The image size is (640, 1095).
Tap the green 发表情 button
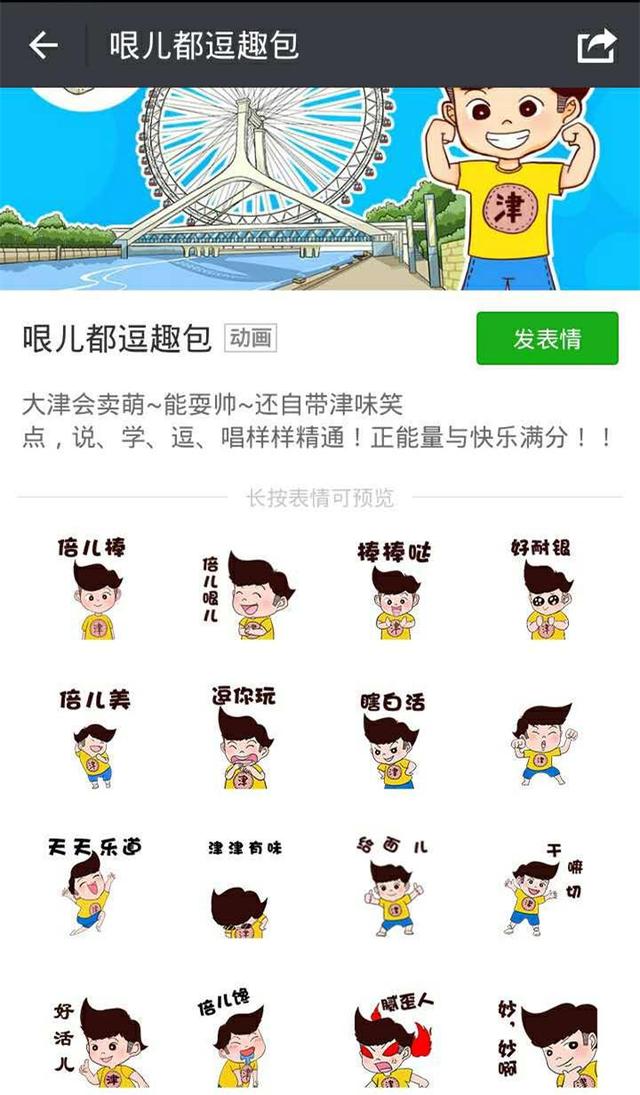(x=547, y=339)
